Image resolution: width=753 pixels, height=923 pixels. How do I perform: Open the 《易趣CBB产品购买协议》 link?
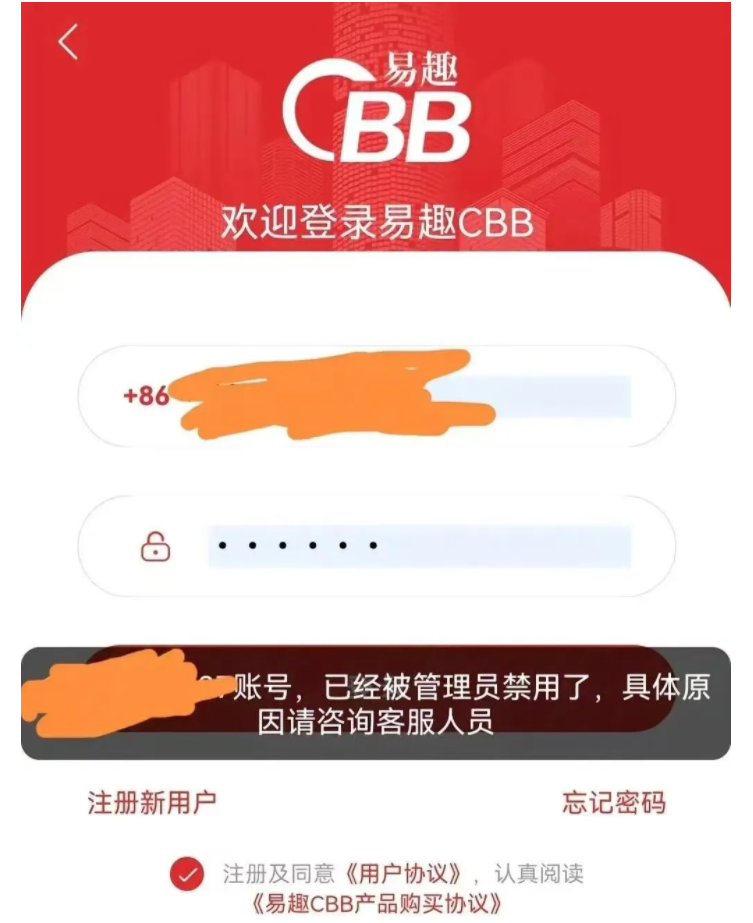[376, 906]
